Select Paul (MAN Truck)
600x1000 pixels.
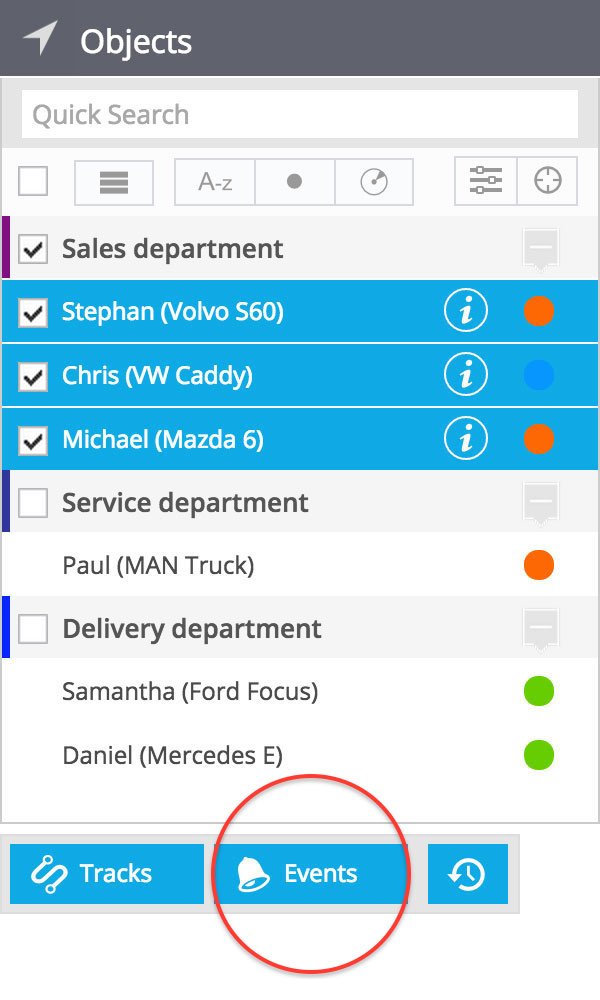tap(300, 565)
